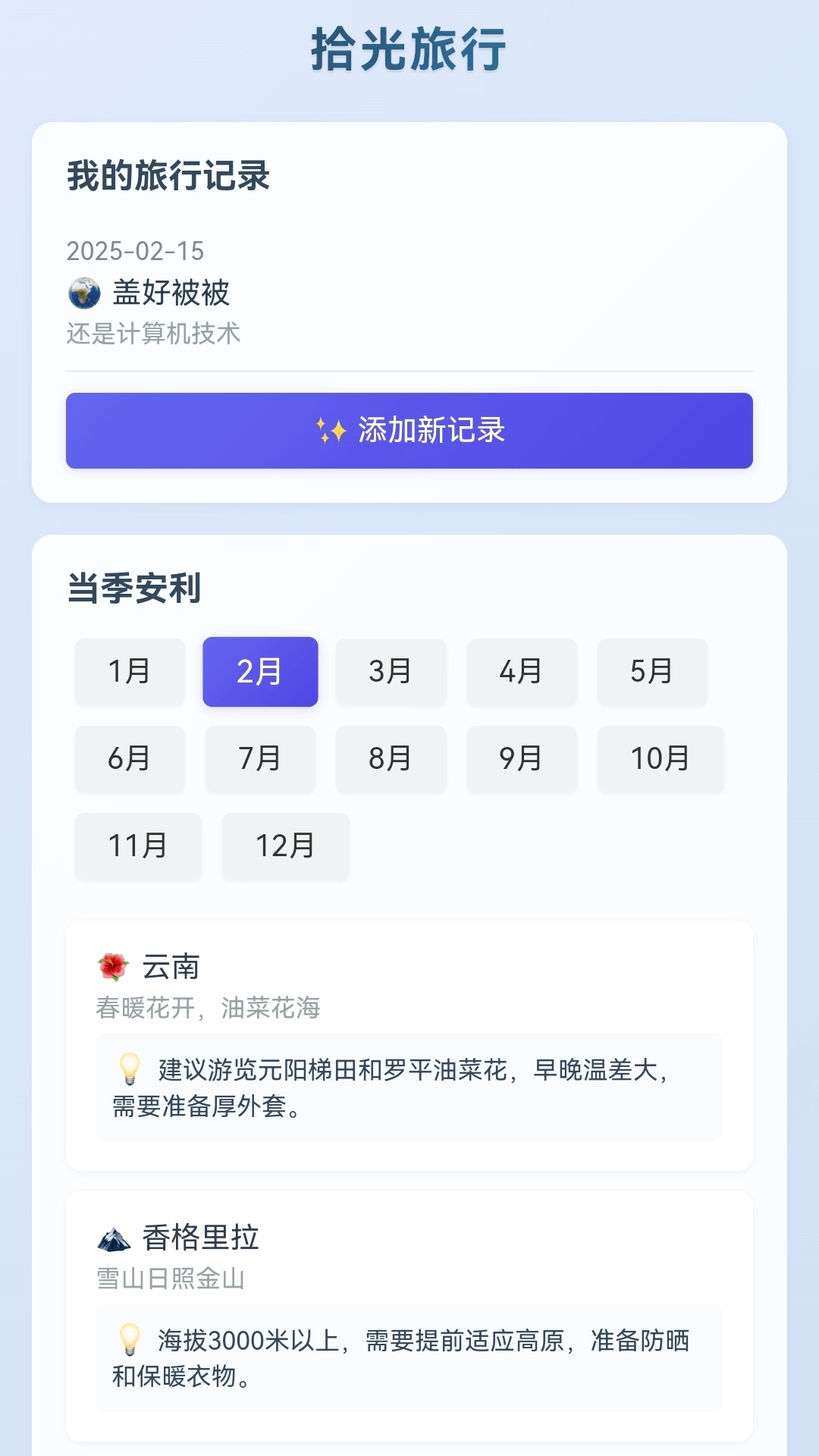819x1456 pixels.
Task: Click the mountain icon next to 香格里拉
Action: [115, 1238]
